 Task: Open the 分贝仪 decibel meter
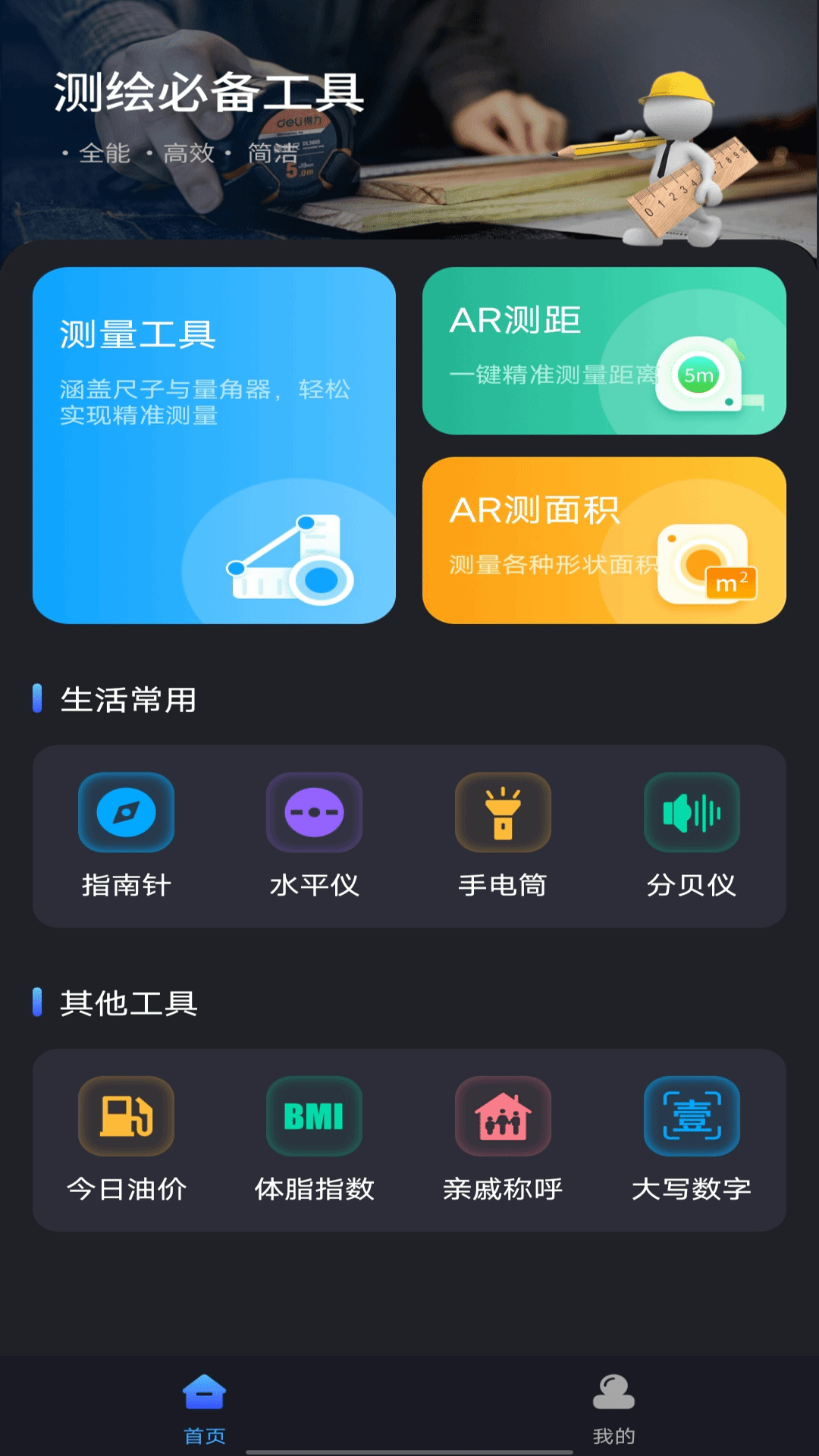tap(691, 834)
